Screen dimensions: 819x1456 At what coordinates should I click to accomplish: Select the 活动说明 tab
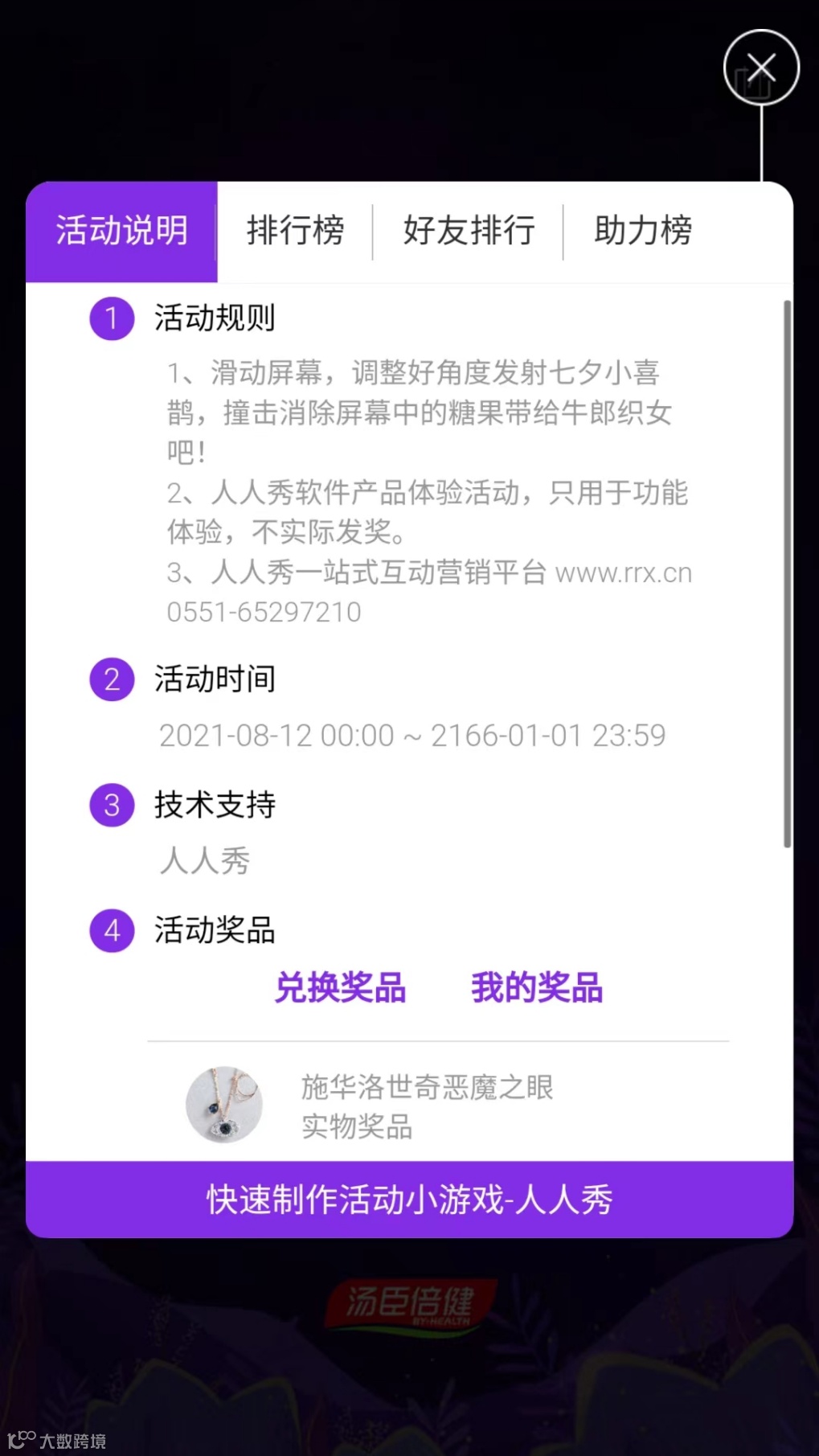point(121,232)
